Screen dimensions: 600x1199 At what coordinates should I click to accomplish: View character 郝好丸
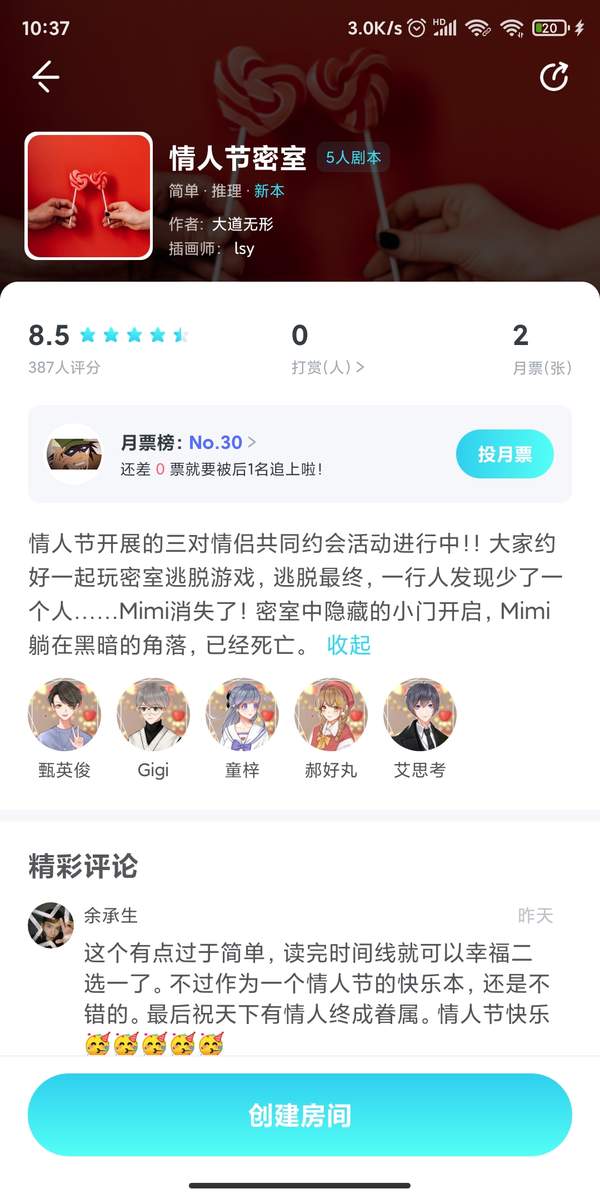pos(331,715)
